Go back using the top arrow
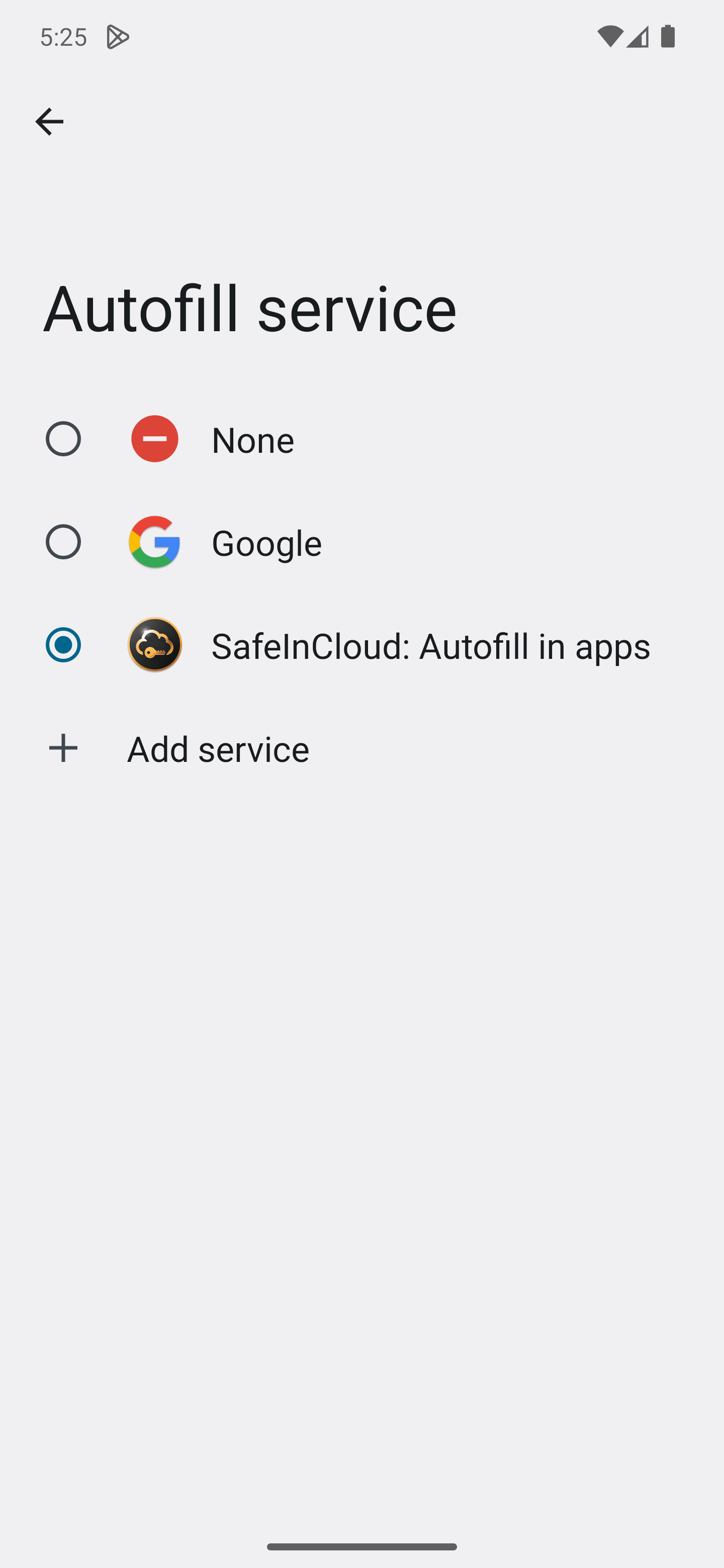Viewport: 724px width, 1568px height. point(49,122)
